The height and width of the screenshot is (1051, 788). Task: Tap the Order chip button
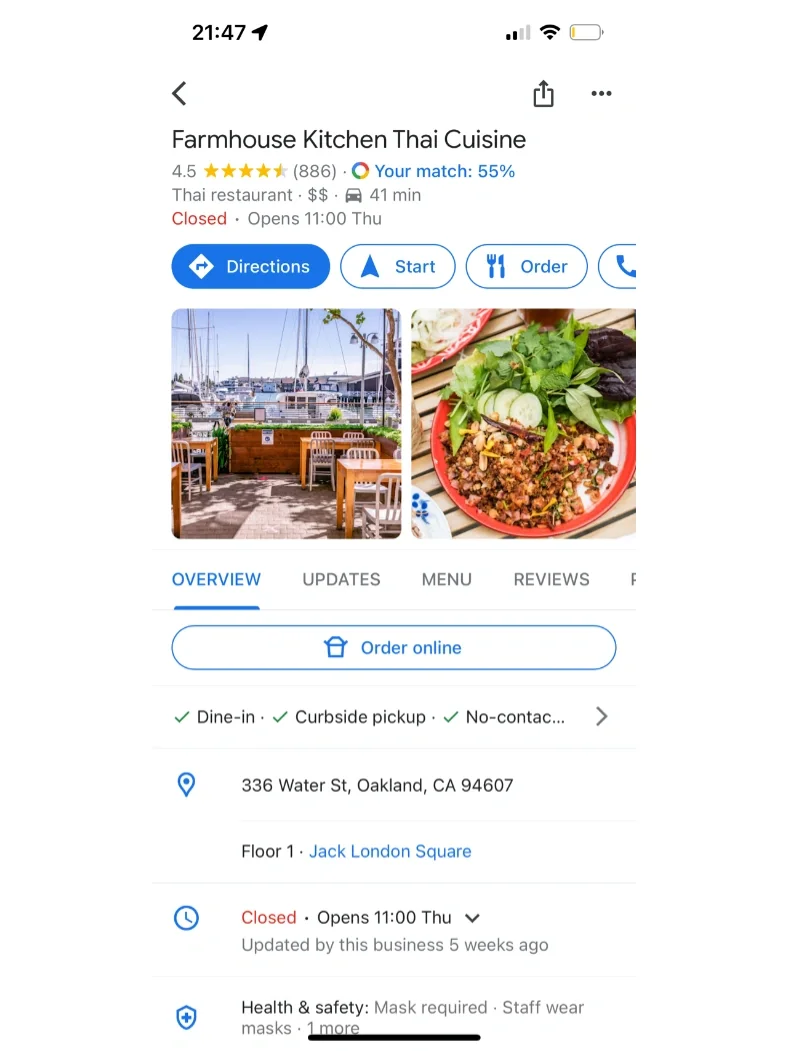[x=527, y=267]
